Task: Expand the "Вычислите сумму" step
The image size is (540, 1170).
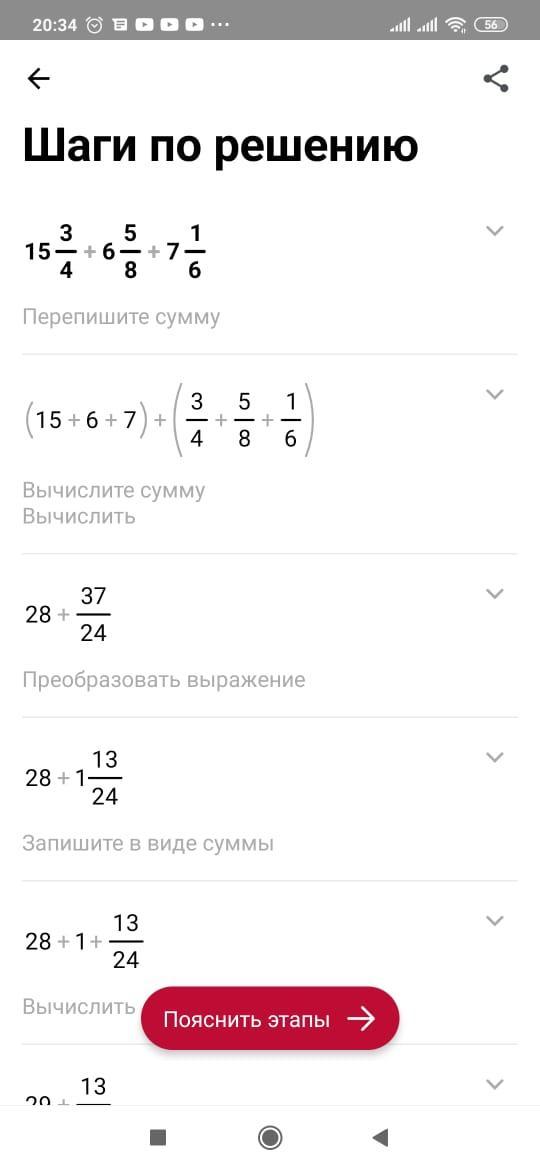Action: click(x=495, y=395)
